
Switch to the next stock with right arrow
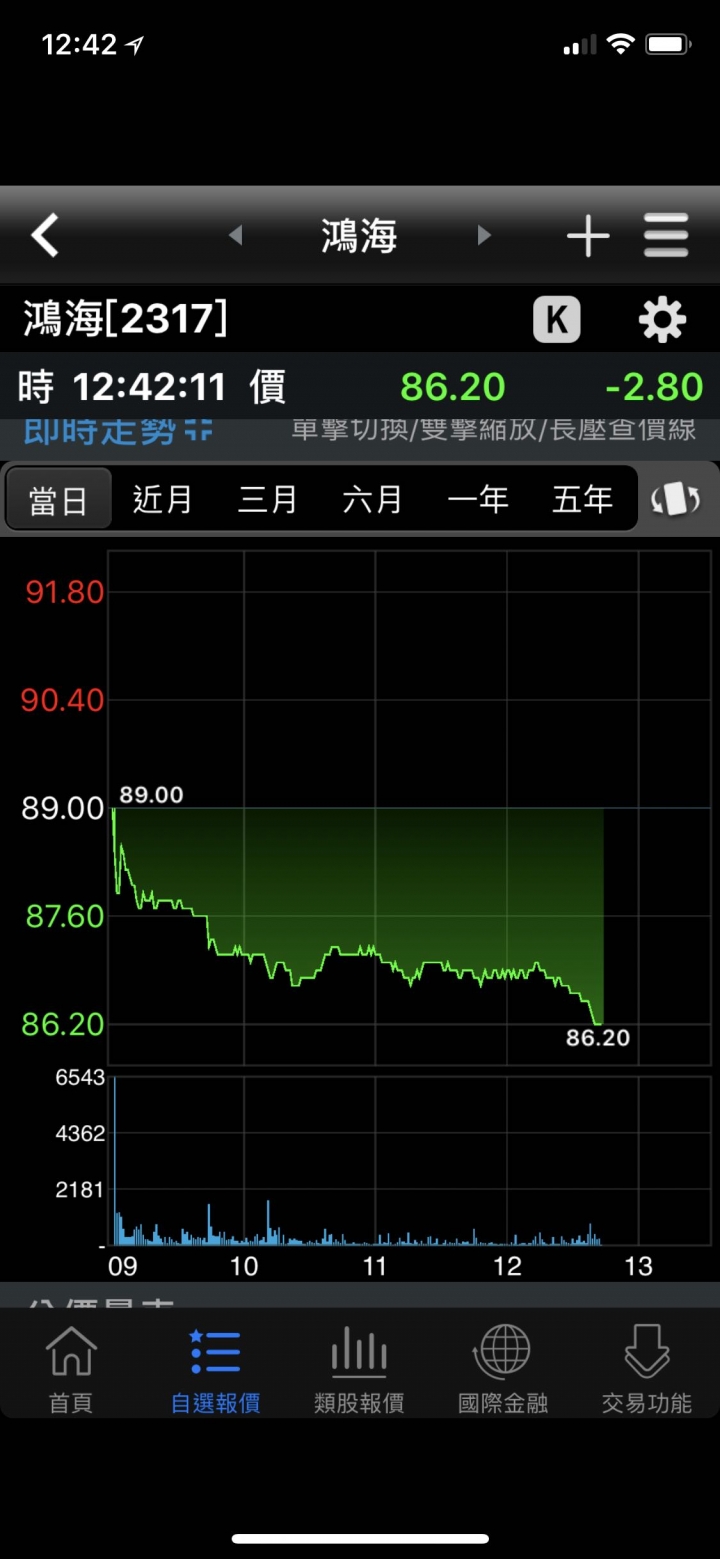click(x=484, y=235)
